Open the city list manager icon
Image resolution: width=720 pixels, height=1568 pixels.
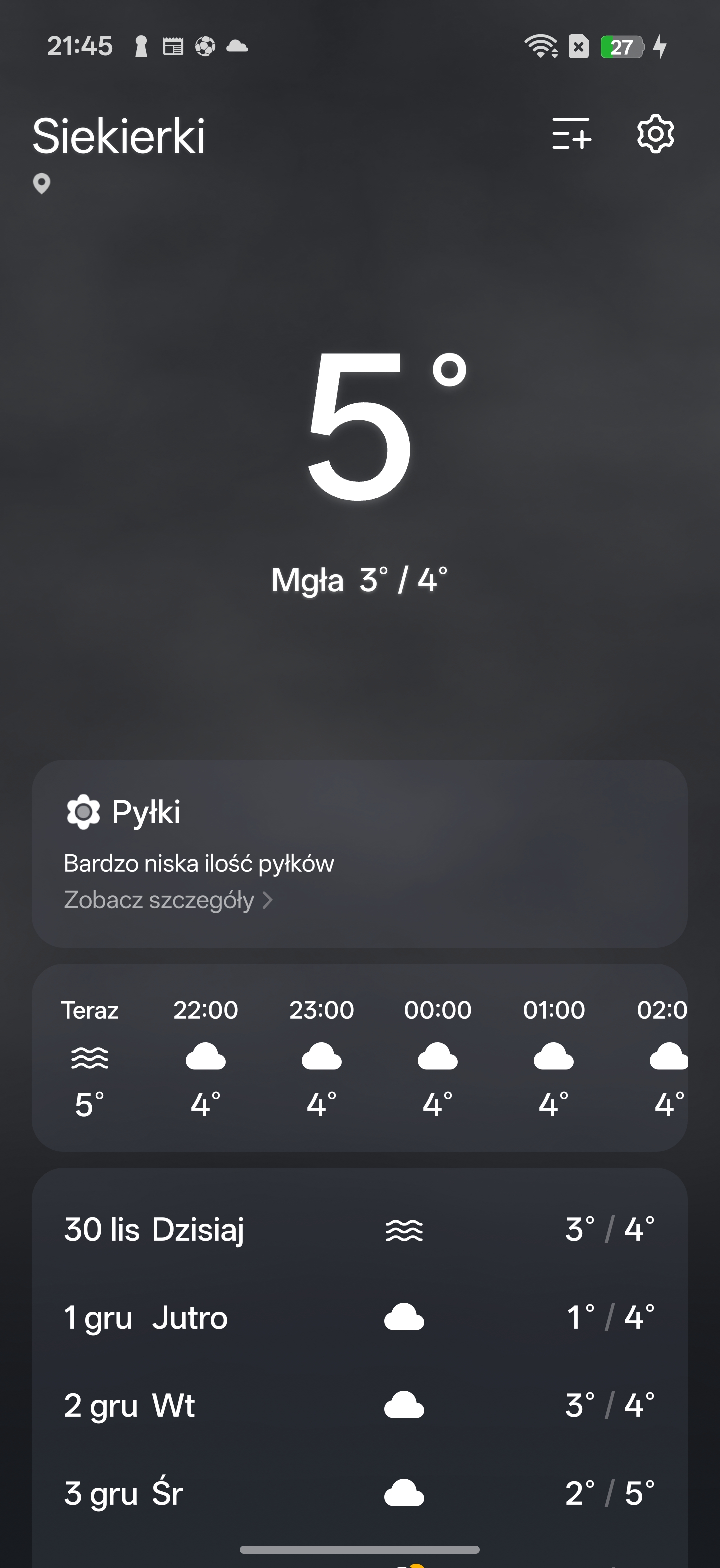click(571, 134)
